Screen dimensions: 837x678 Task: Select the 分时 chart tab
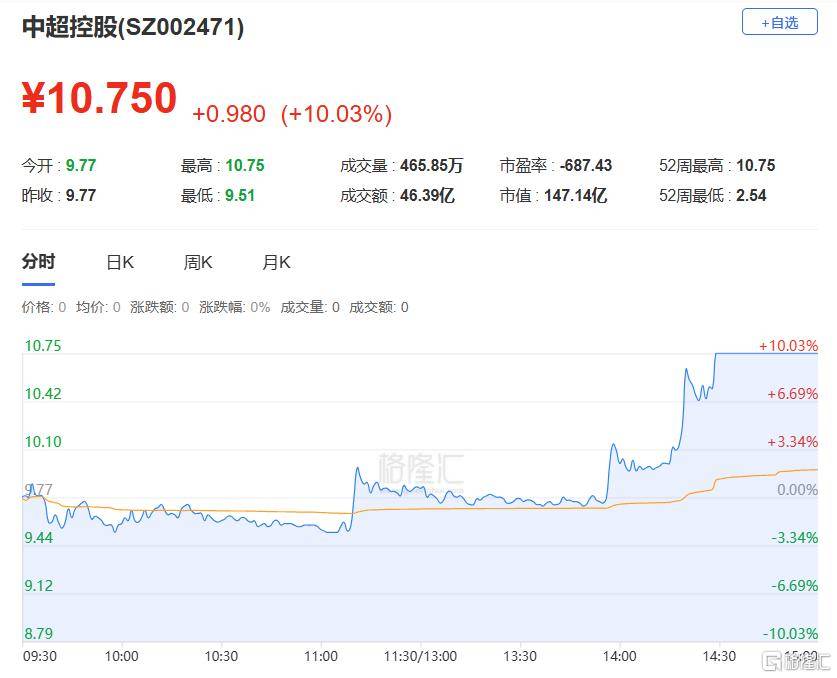click(x=39, y=262)
